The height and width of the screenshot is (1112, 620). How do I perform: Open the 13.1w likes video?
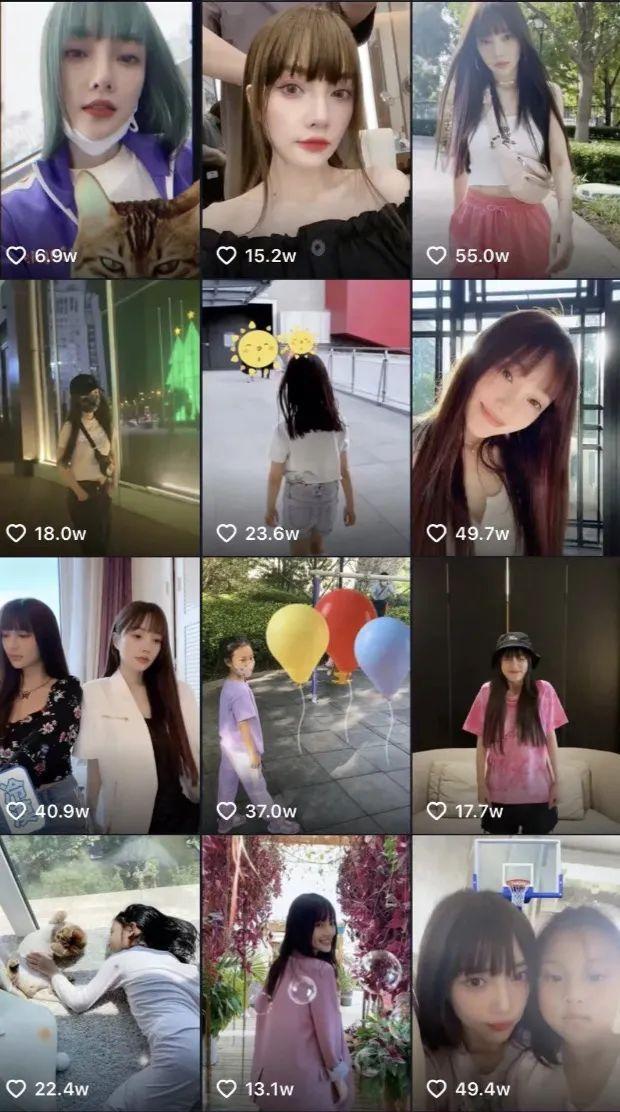click(306, 972)
